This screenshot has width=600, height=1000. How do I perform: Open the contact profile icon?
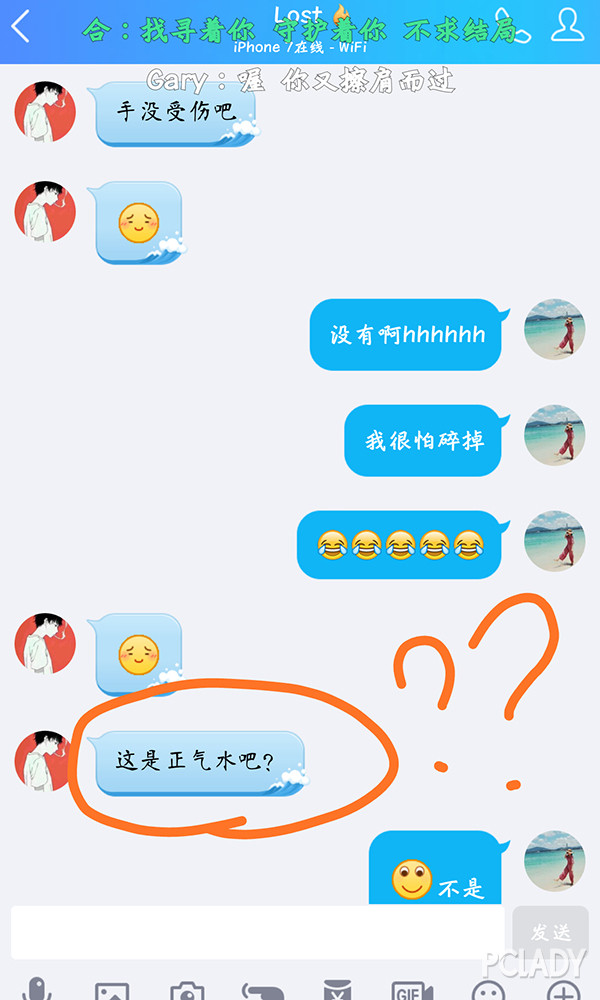568,25
